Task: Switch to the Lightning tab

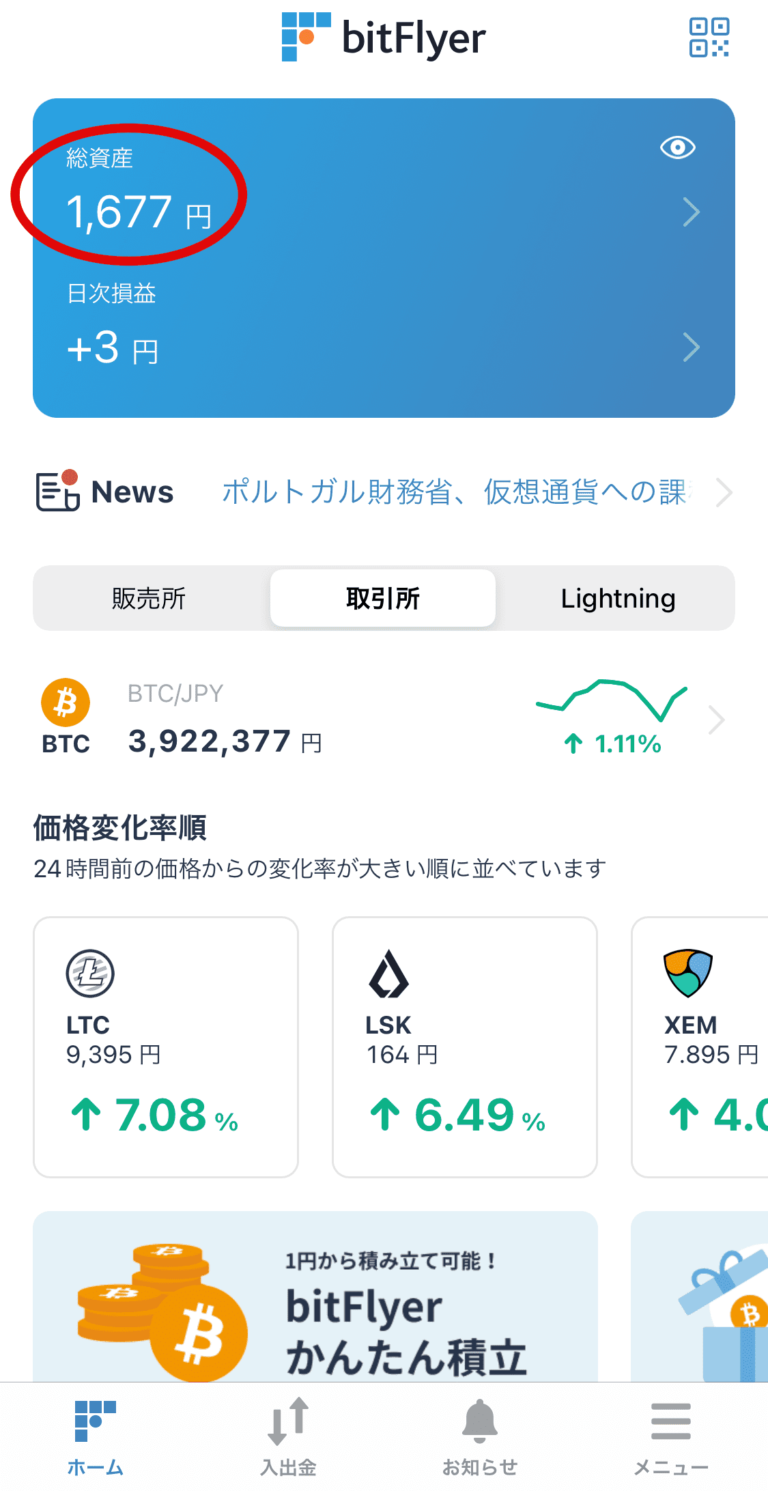Action: pos(617,598)
